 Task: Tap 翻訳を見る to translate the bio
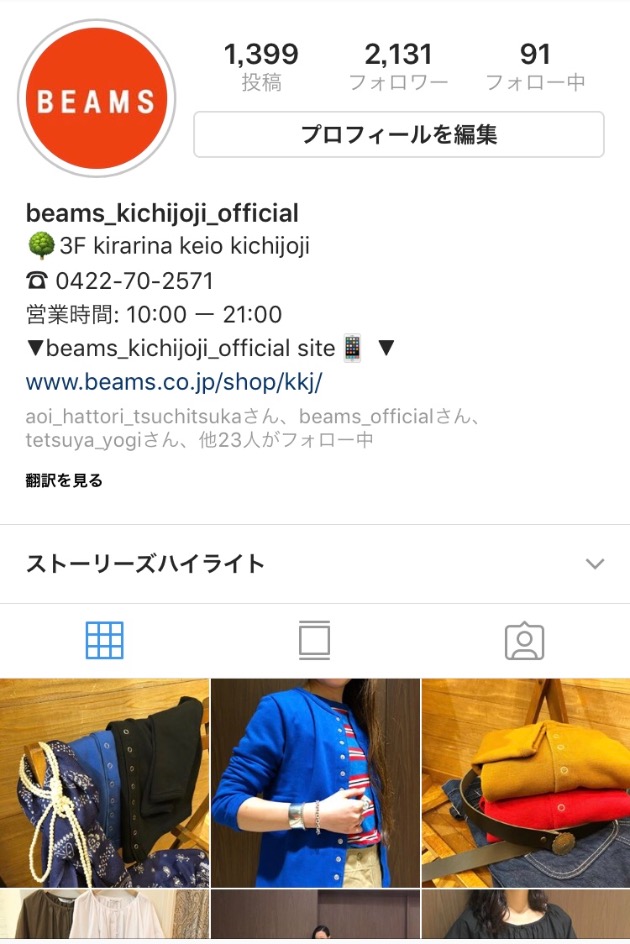pos(64,481)
